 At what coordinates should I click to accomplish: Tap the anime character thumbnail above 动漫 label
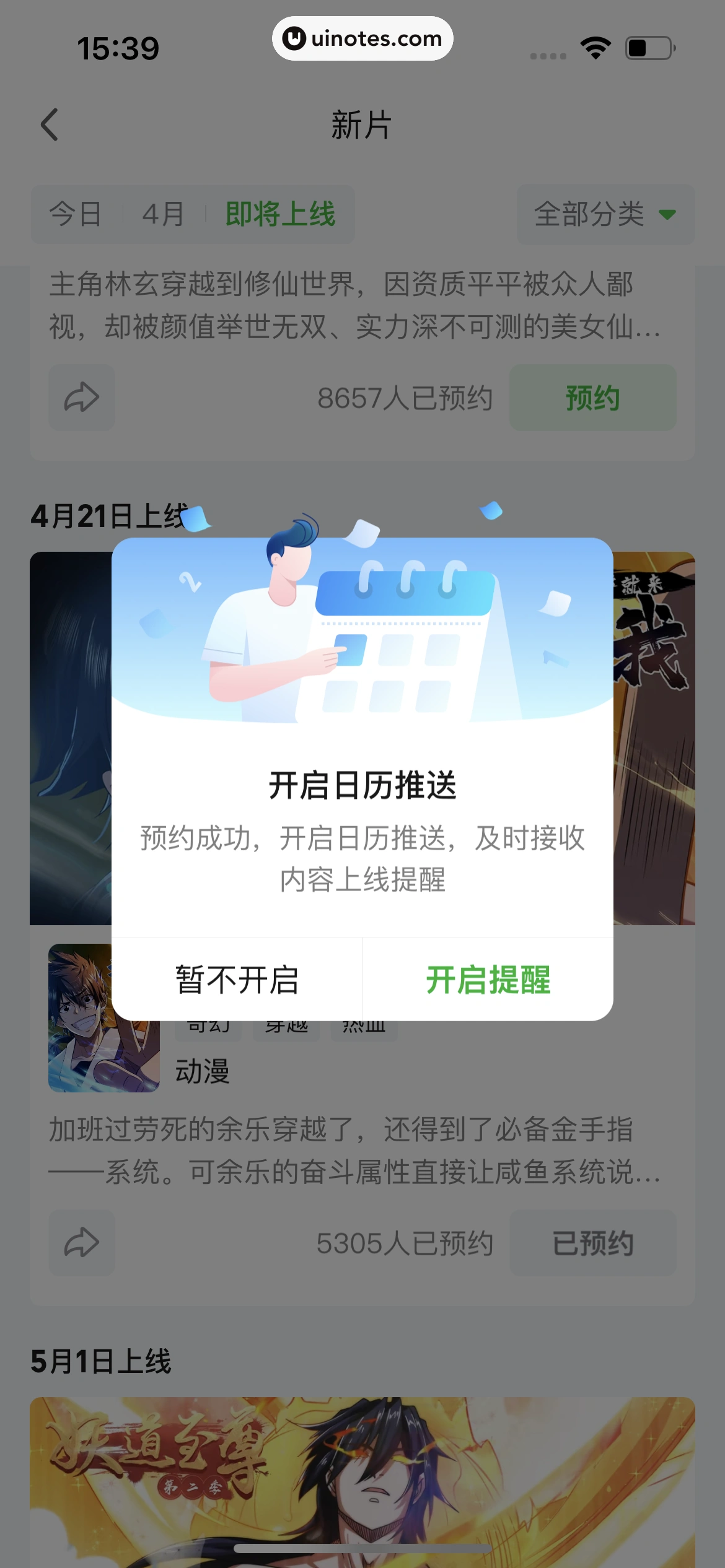coord(103,1019)
